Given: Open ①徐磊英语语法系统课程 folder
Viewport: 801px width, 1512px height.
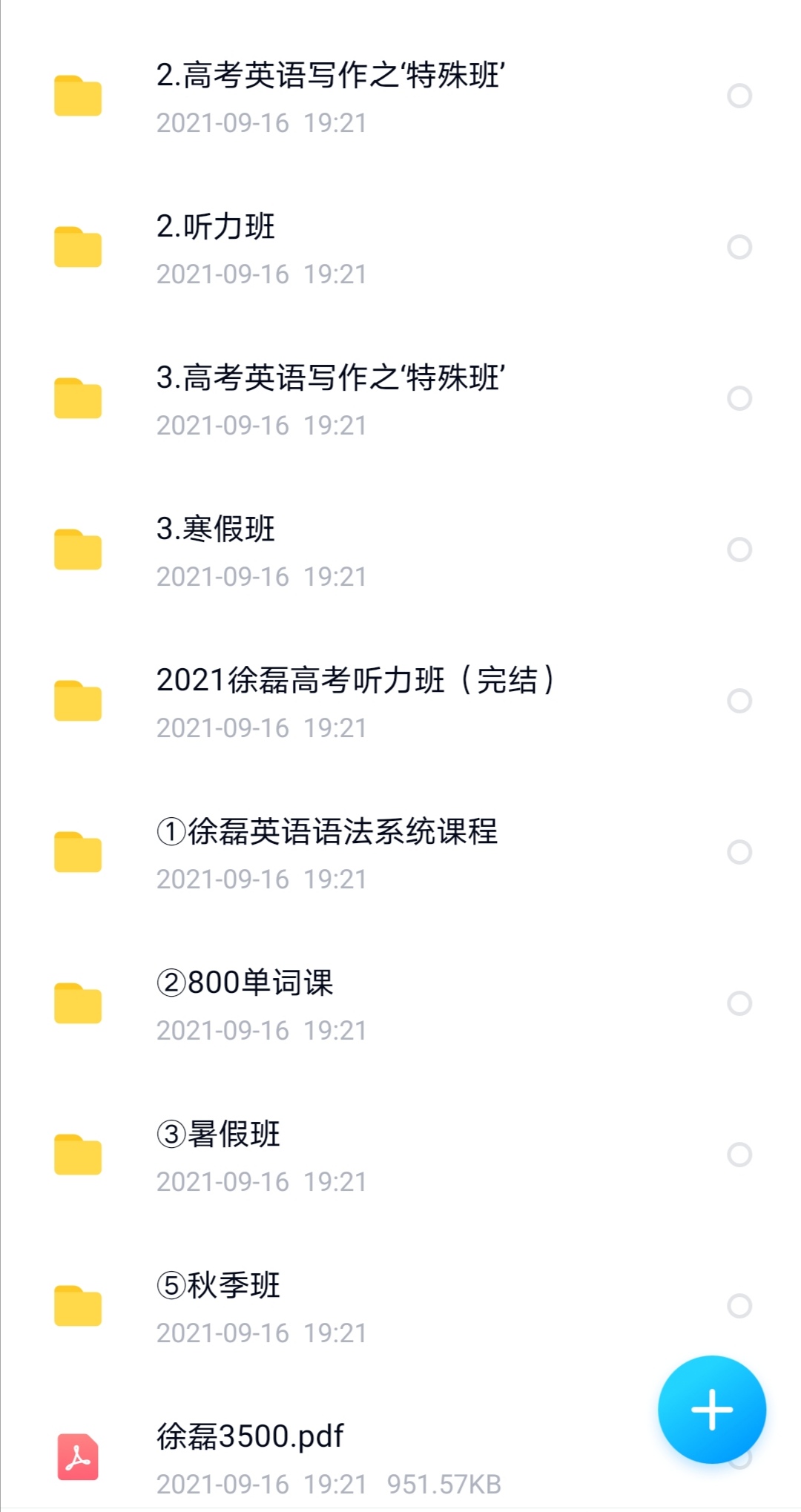Looking at the screenshot, I should tap(327, 833).
